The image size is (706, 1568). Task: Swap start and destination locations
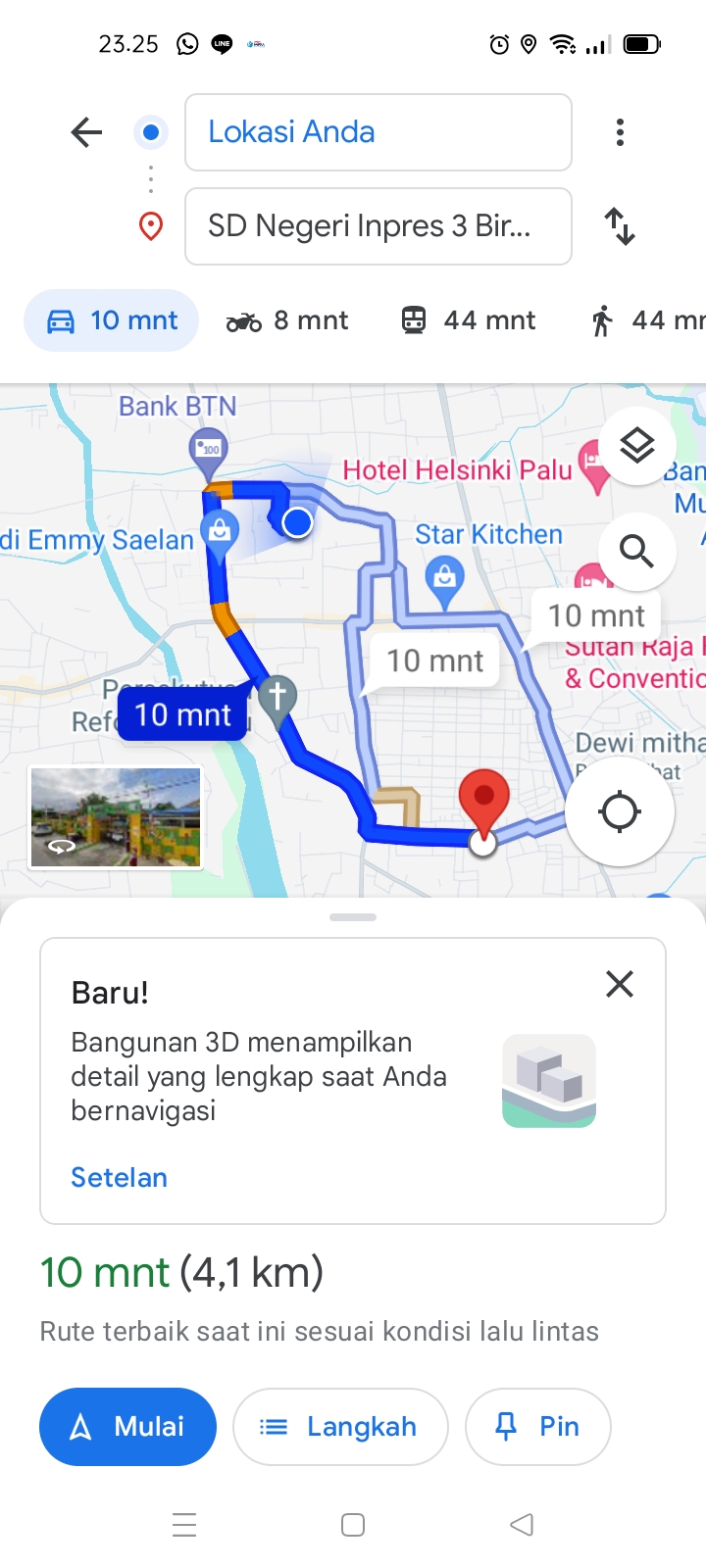pyautogui.click(x=620, y=226)
